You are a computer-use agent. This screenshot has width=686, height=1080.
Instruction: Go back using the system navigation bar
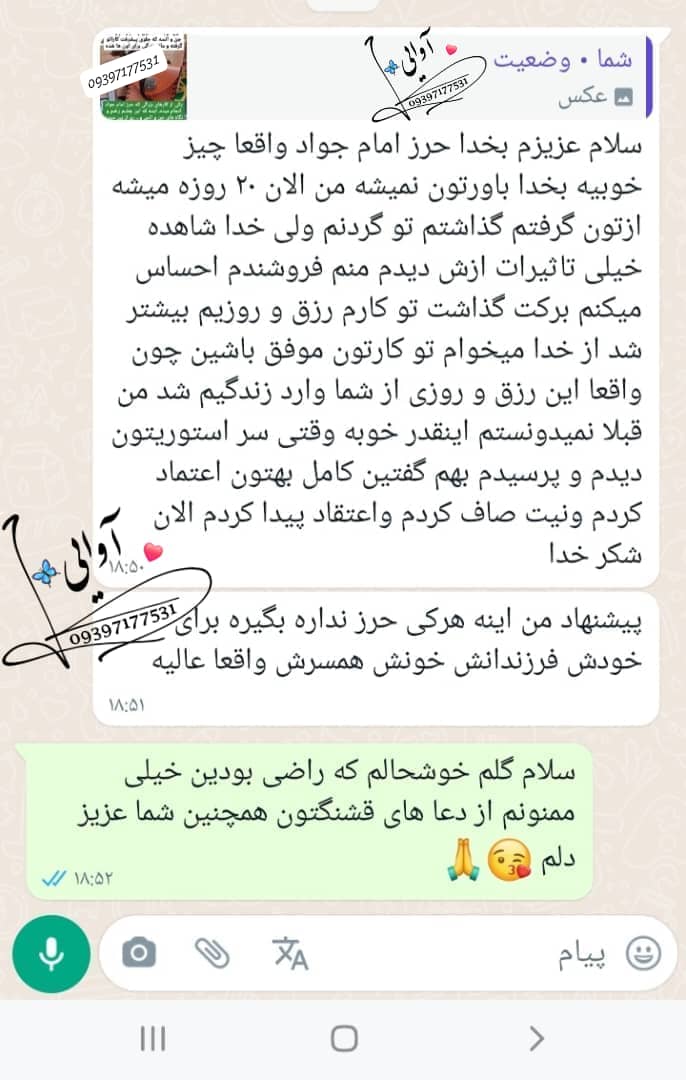[537, 1039]
